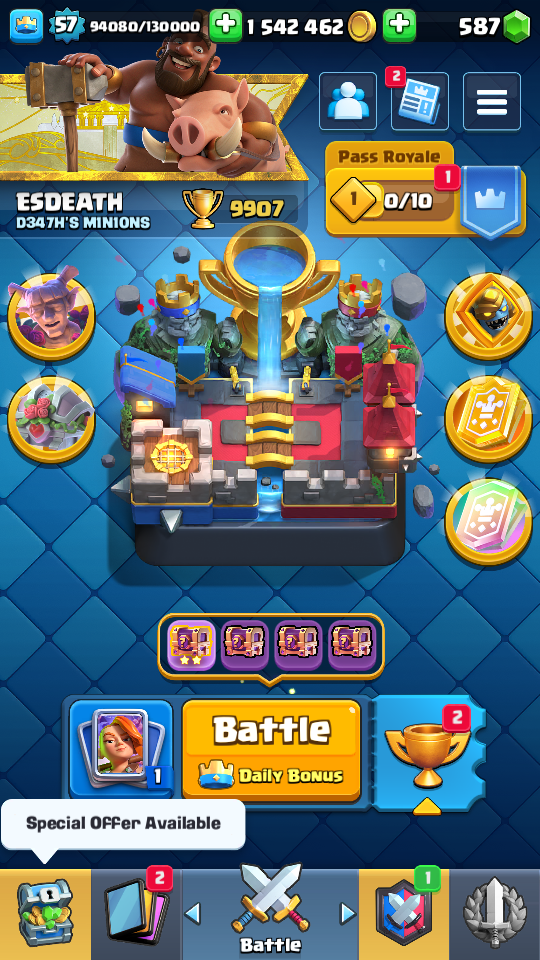The image size is (540, 960).
Task: Open the rose tower skin offer
Action: (51, 418)
